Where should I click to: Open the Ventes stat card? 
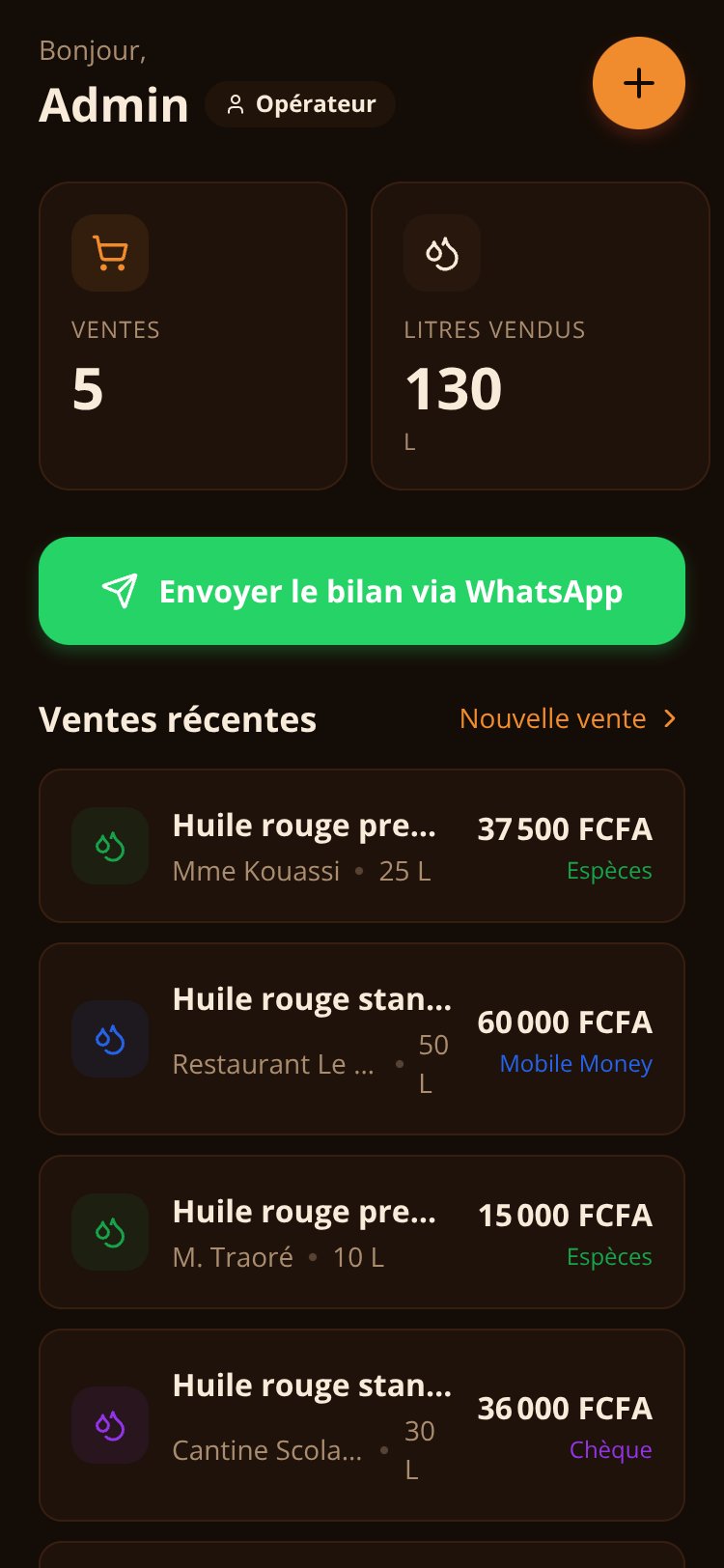[x=193, y=336]
